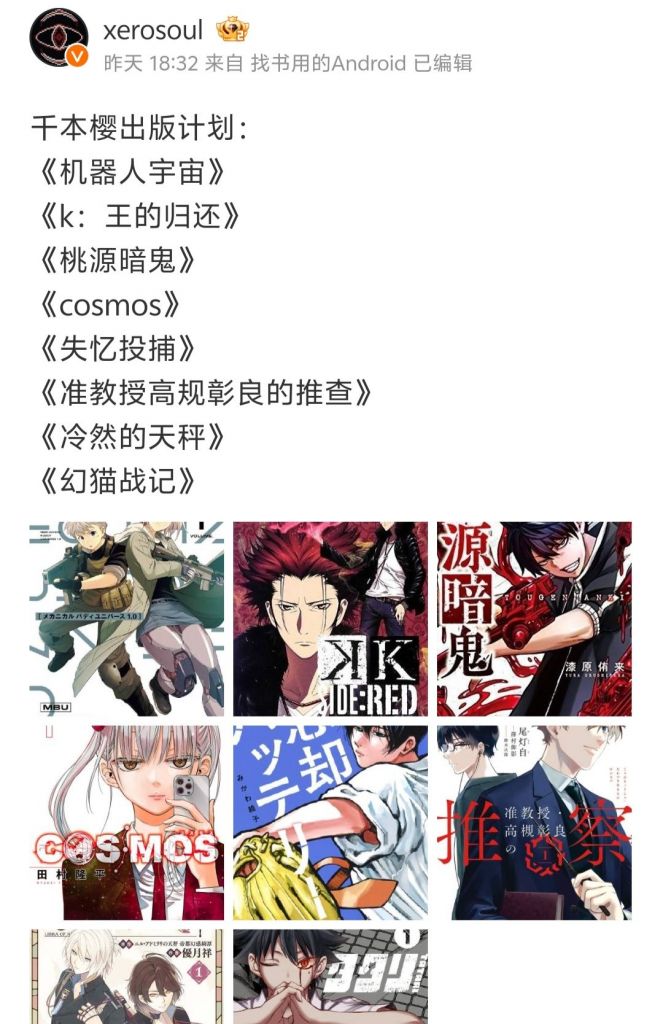Tap the xerosoul username
The height and width of the screenshot is (1024, 663).
coord(153,29)
